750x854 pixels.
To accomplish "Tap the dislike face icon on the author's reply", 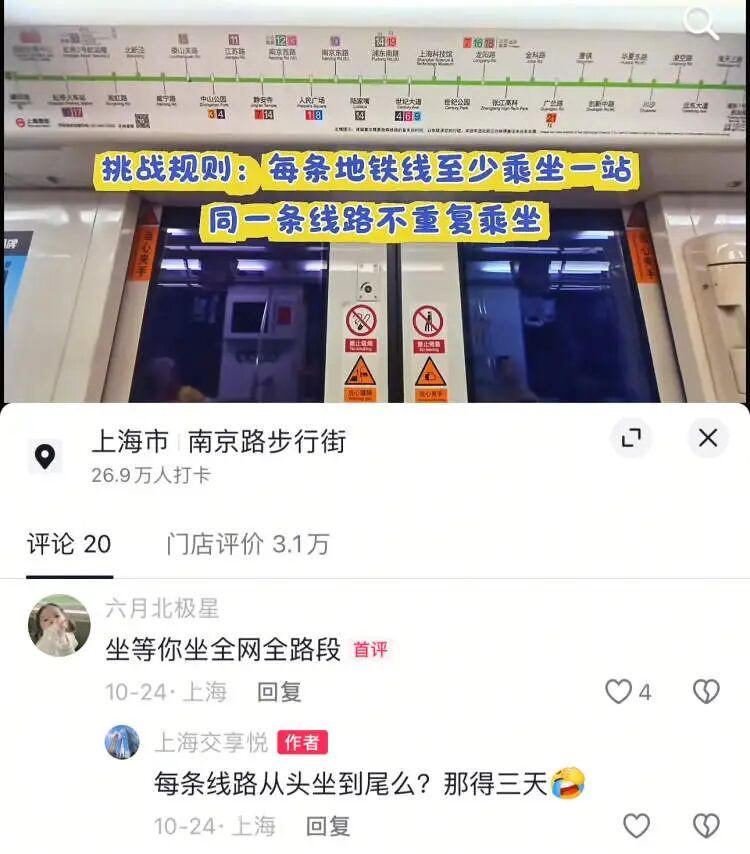I will 707,824.
